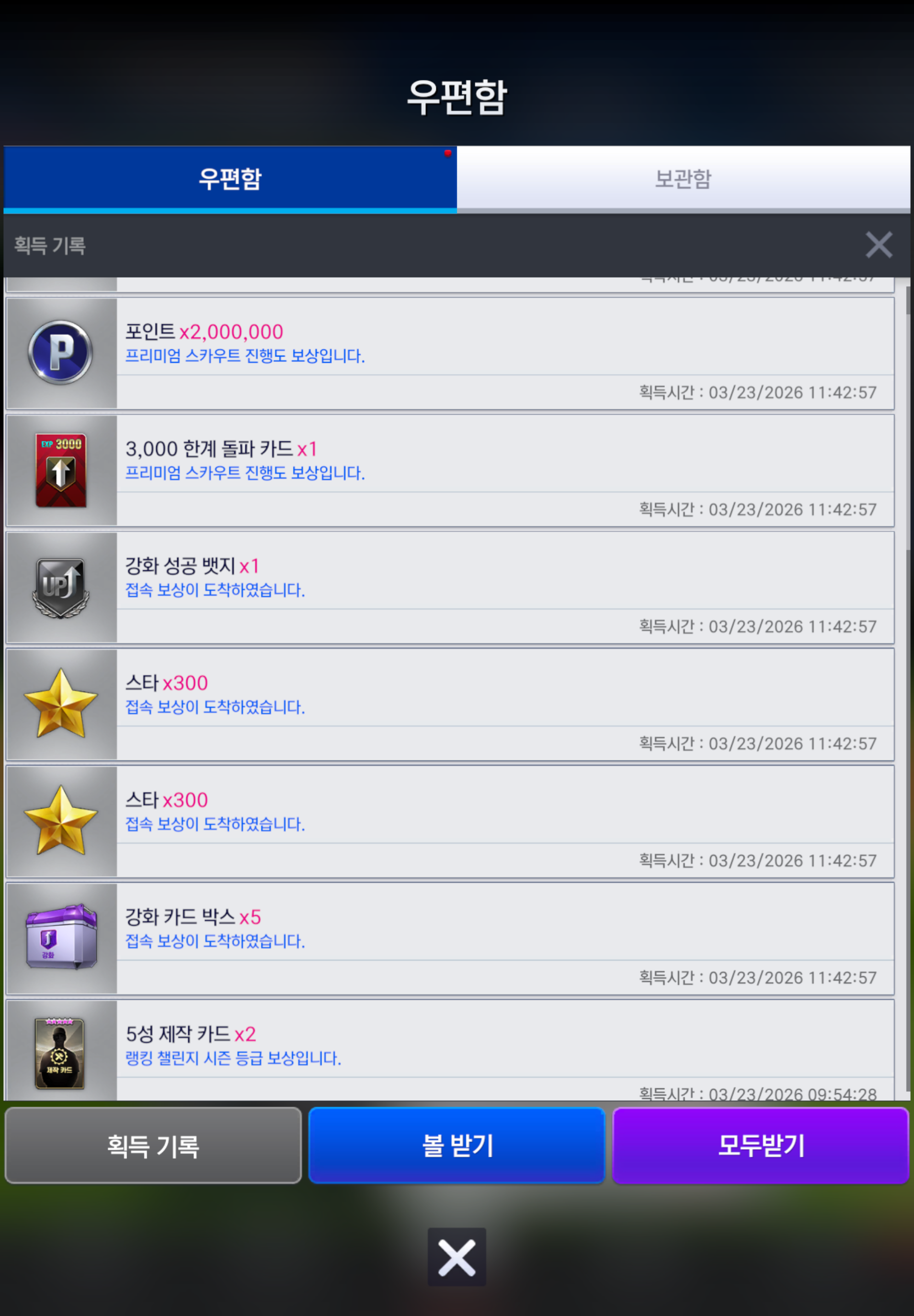Screen dimensions: 914x1316
Task: Switch to the 보관함 tab
Action: [x=683, y=179]
